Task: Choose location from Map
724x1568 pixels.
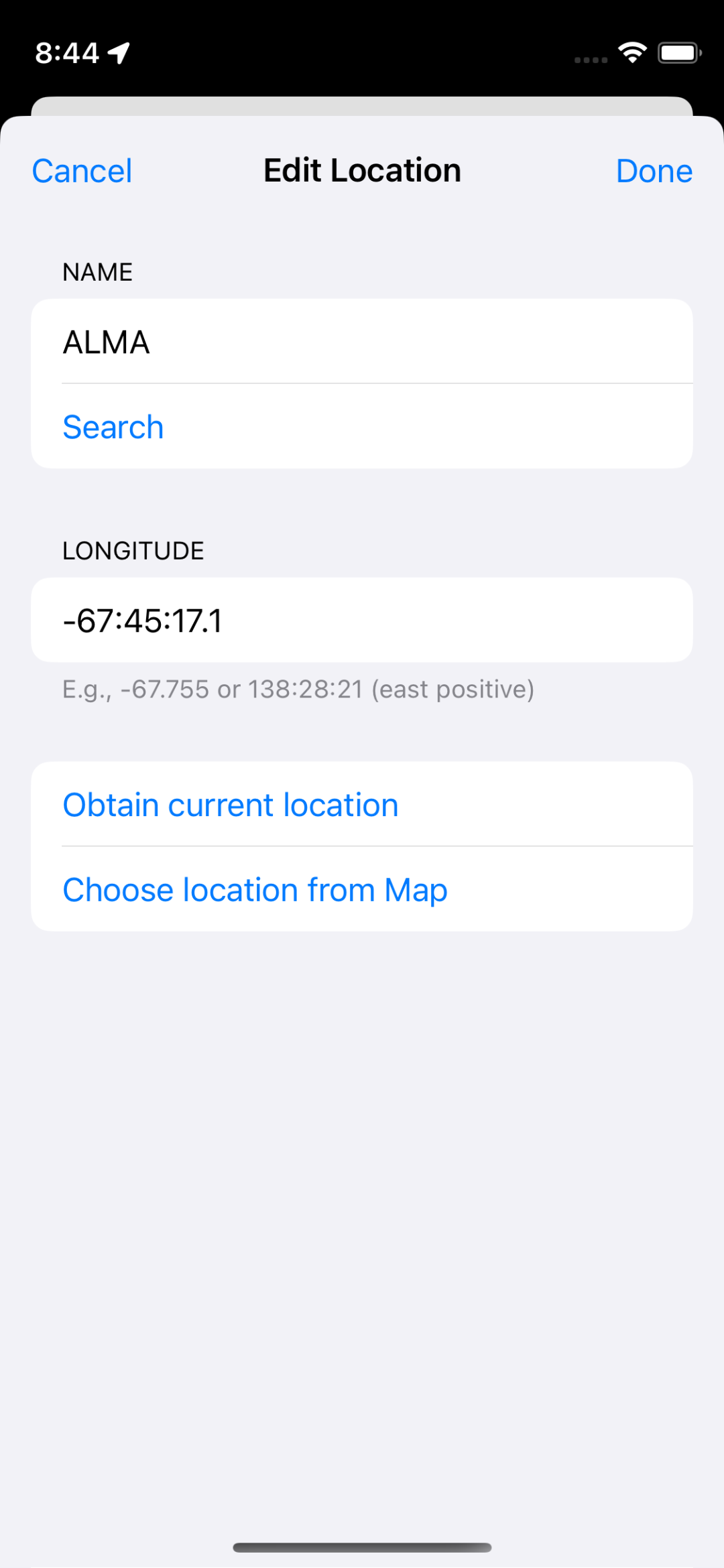Action: 362,889
